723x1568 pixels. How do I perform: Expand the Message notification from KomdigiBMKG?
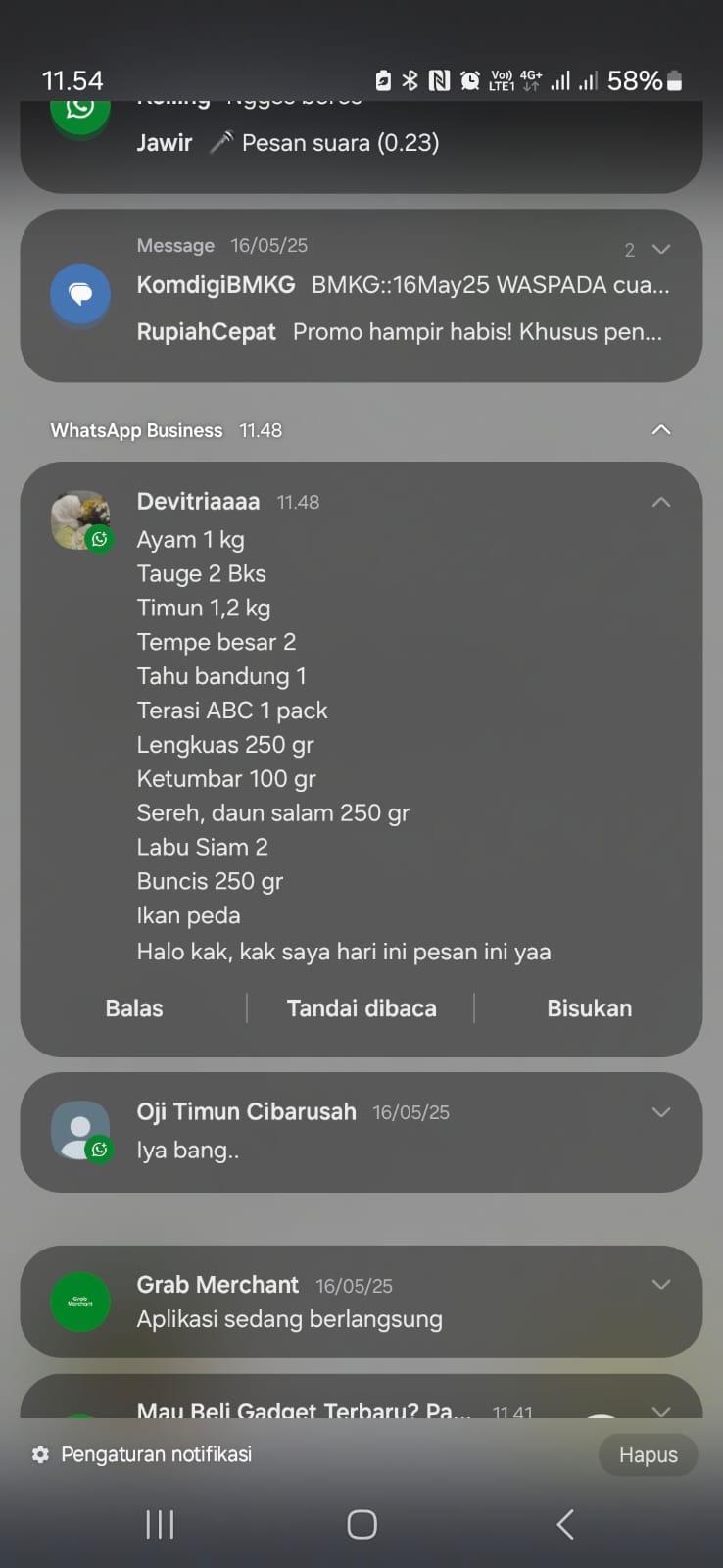[x=661, y=249]
